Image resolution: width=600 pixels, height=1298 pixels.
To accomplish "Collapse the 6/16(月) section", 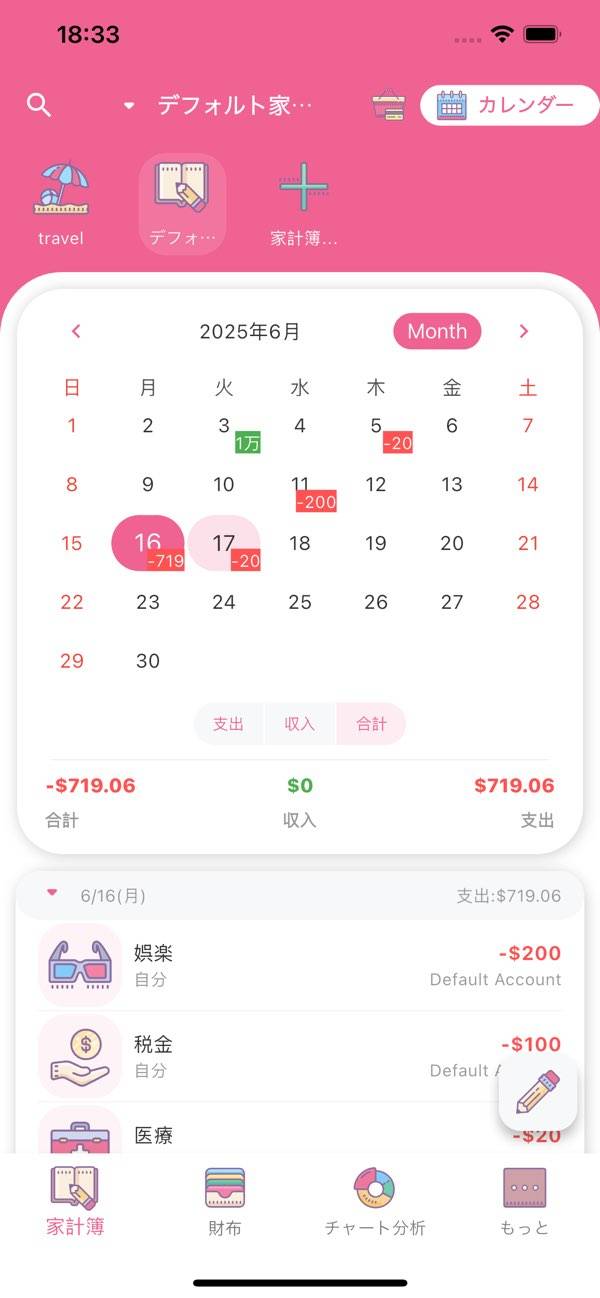I will point(53,895).
